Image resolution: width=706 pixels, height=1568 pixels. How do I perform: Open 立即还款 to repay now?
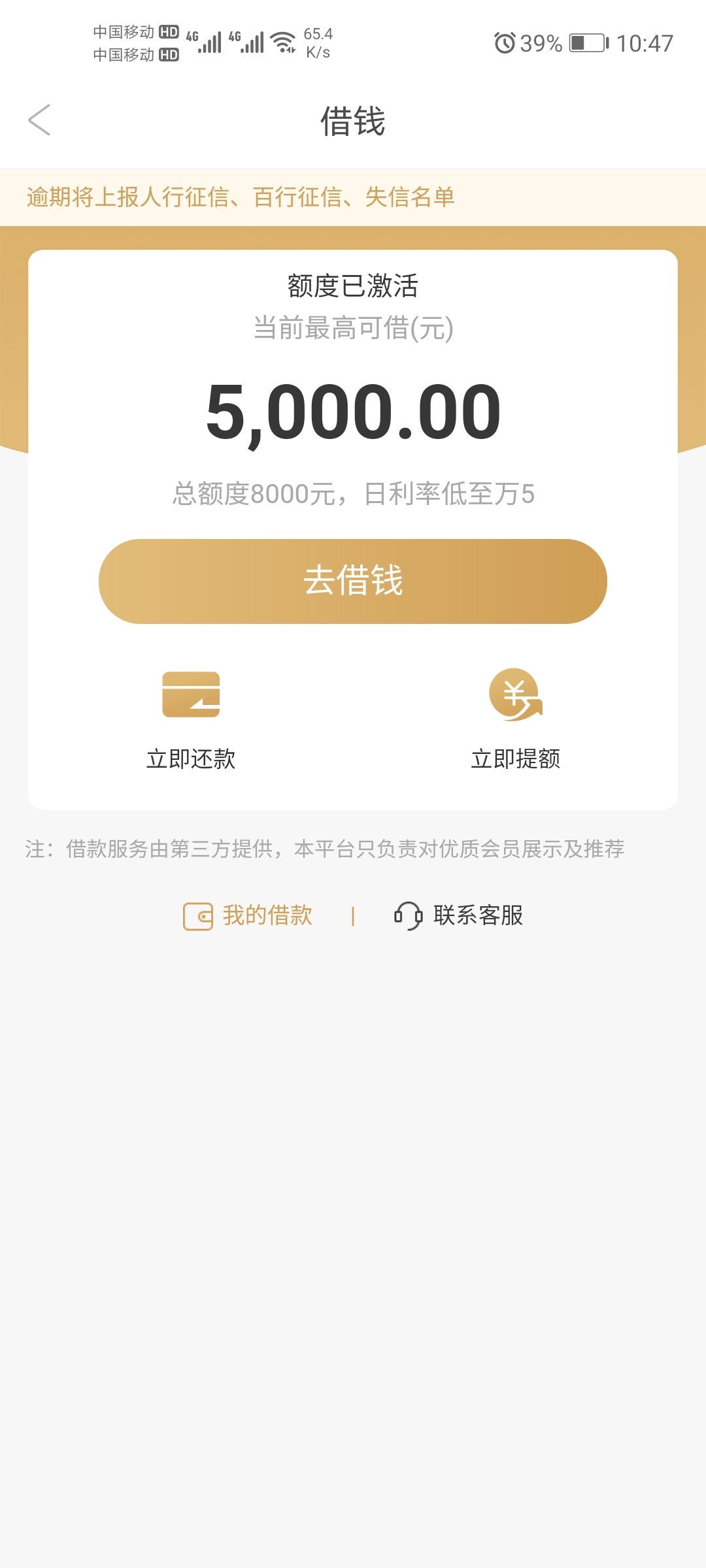click(191, 719)
